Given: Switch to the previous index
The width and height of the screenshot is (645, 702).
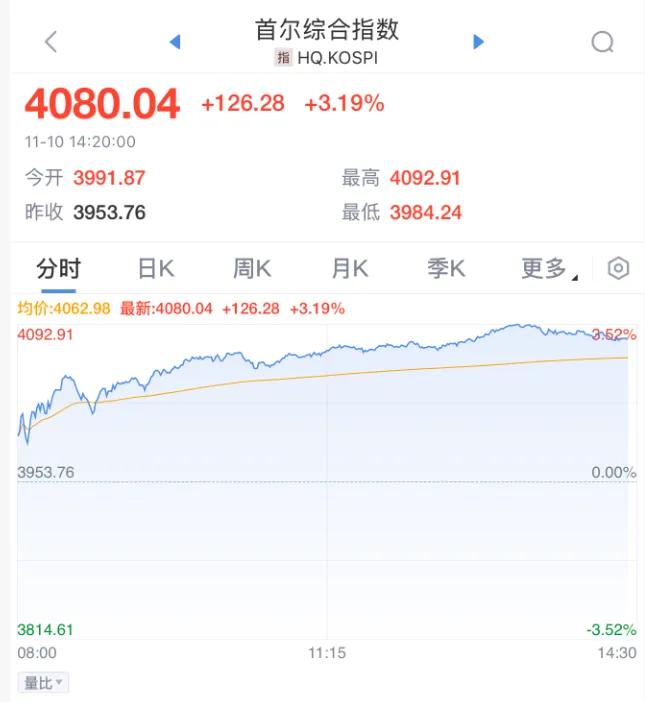Looking at the screenshot, I should click(175, 42).
